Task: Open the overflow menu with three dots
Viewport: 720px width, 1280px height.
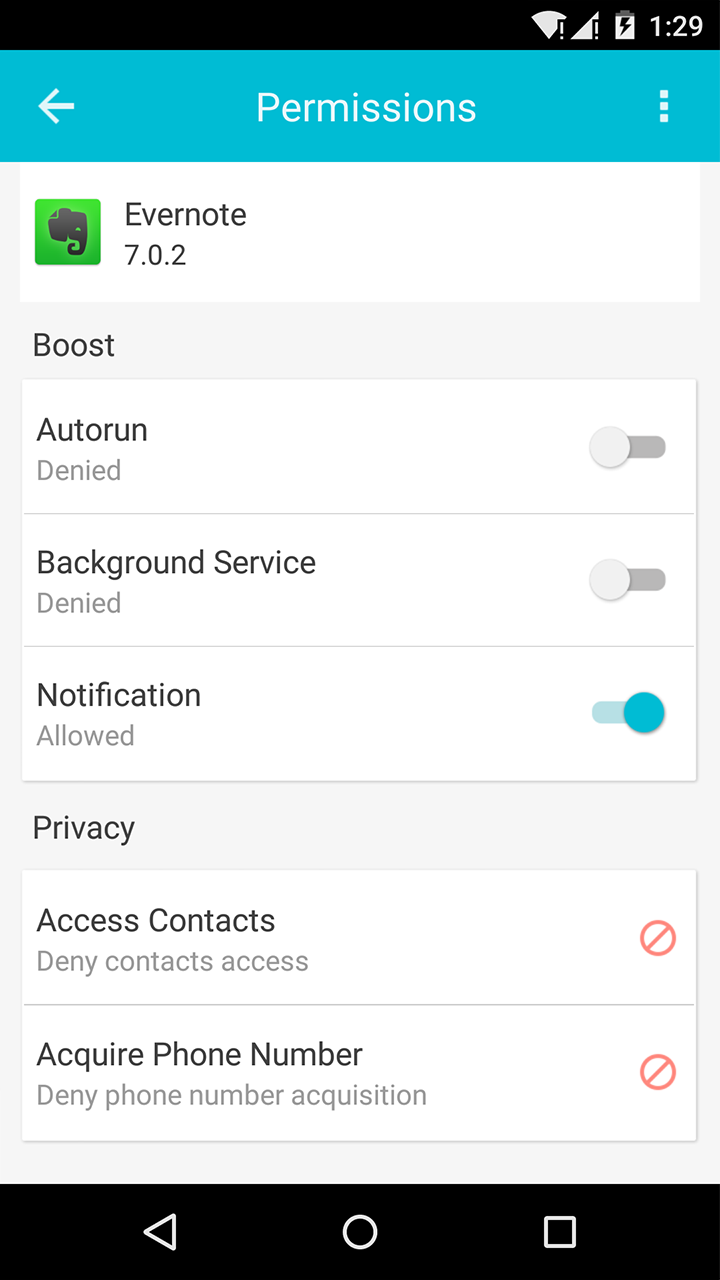Action: pyautogui.click(x=664, y=105)
